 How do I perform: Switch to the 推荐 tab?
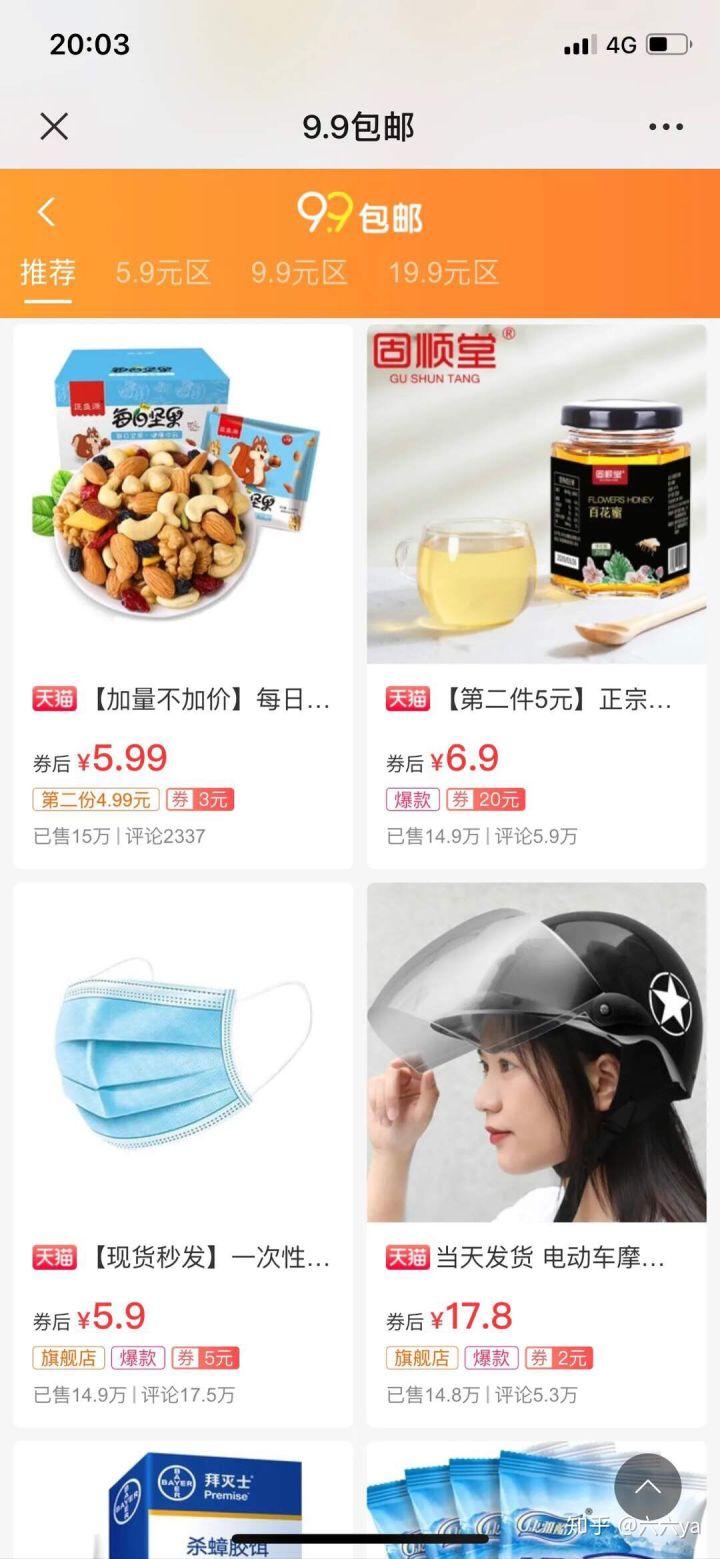point(48,272)
